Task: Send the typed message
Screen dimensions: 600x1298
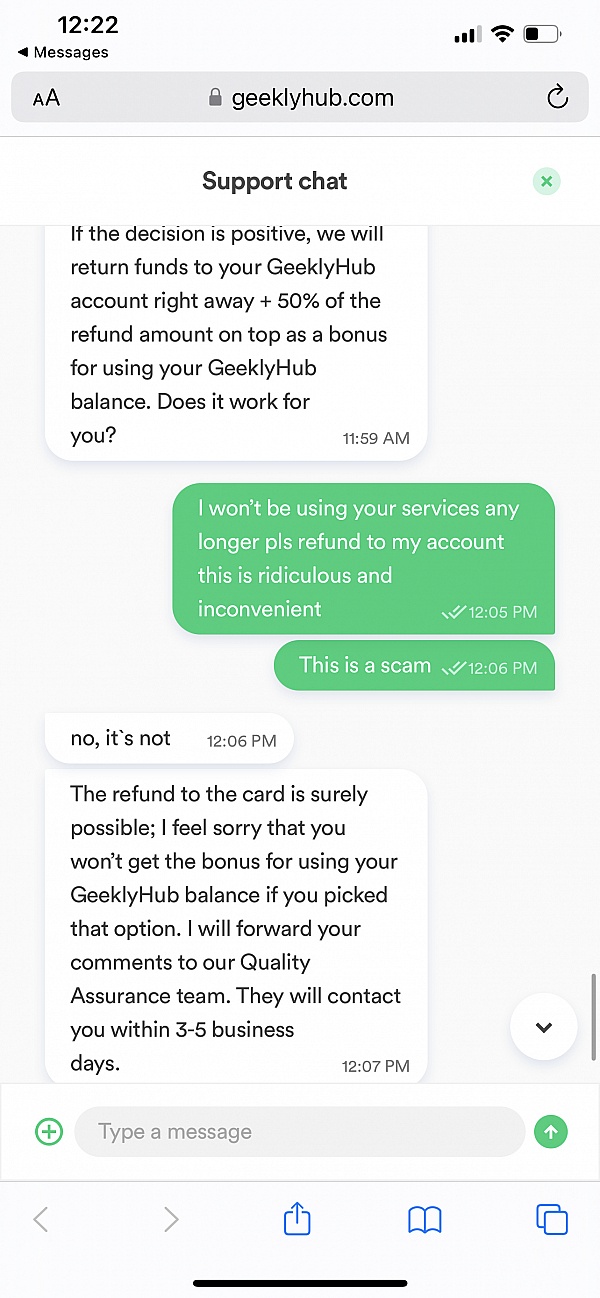Action: click(550, 1132)
